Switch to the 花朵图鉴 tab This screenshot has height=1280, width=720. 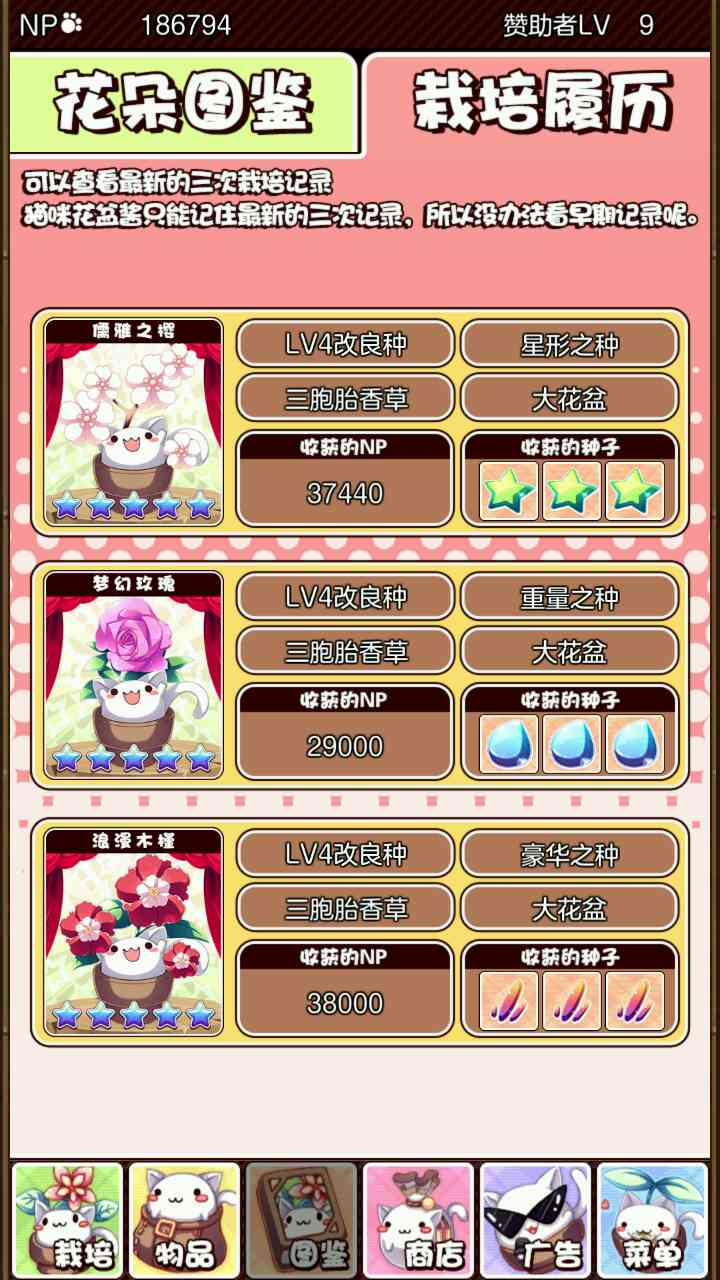tap(182, 102)
